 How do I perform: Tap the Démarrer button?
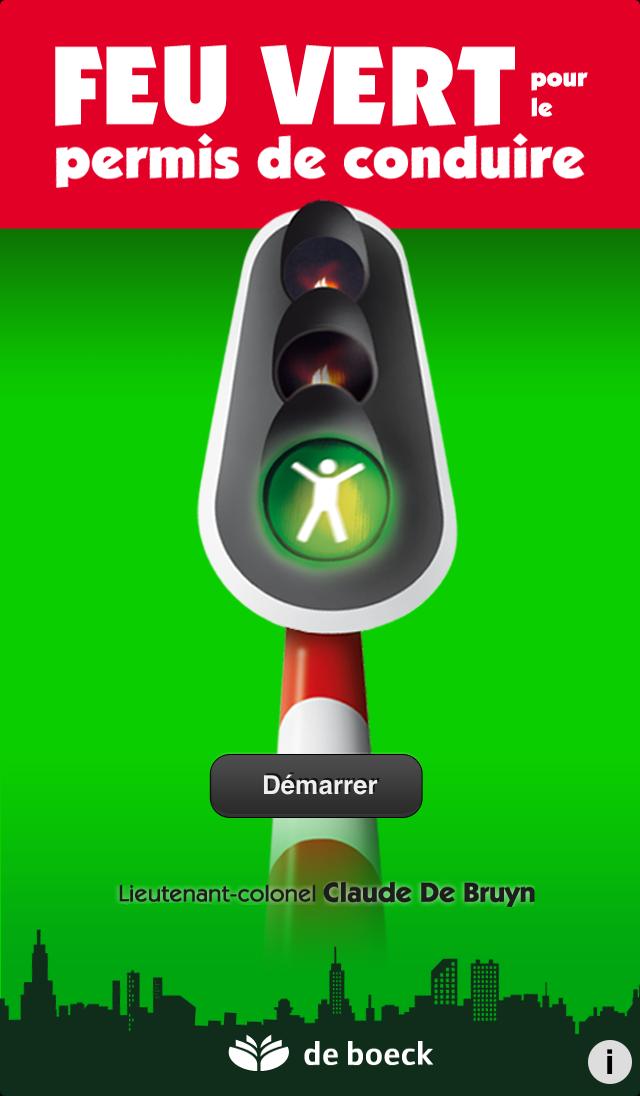tap(316, 786)
